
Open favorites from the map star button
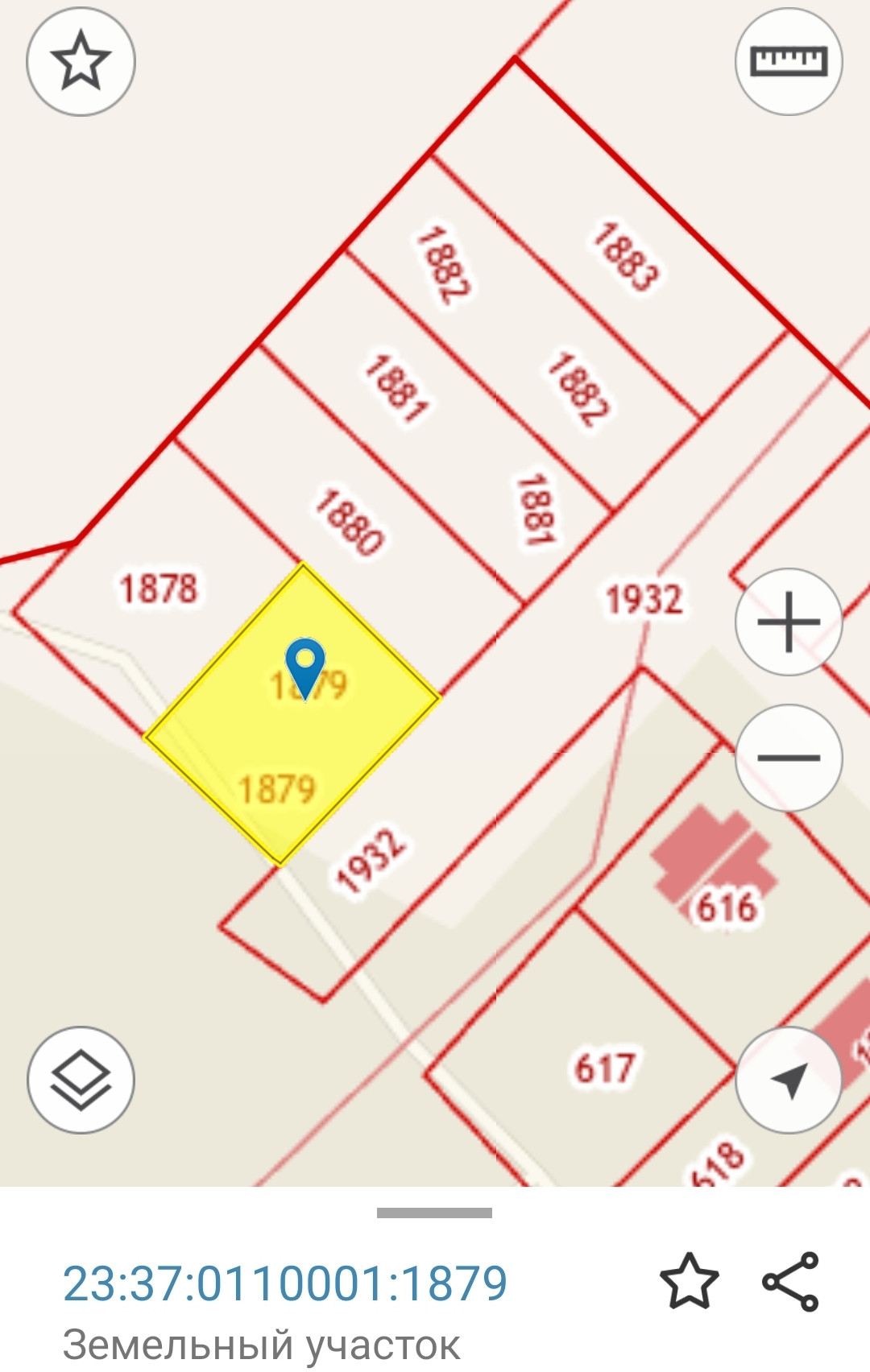pyautogui.click(x=81, y=62)
